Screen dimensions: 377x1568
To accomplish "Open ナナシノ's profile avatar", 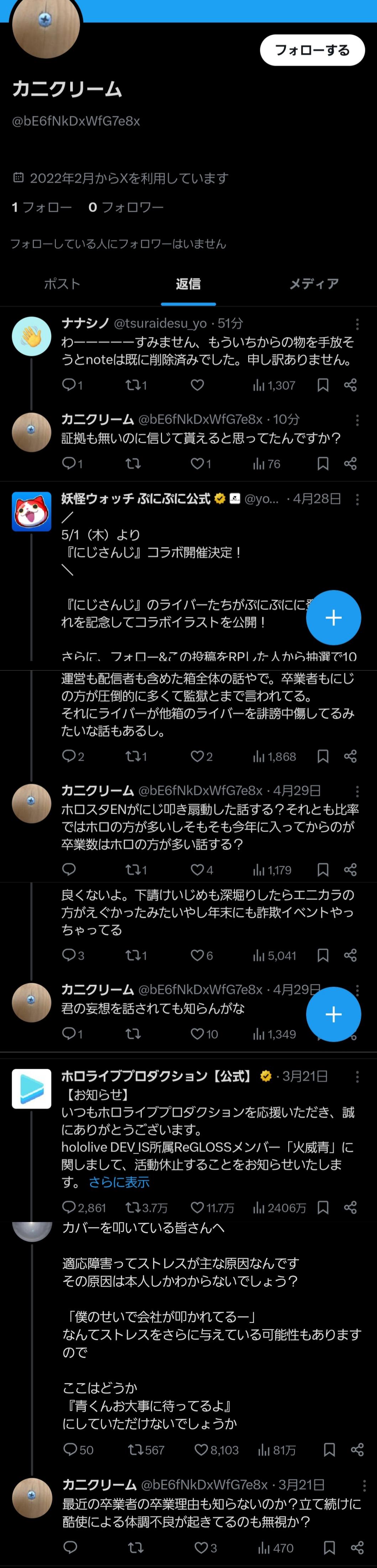I will coord(32,336).
